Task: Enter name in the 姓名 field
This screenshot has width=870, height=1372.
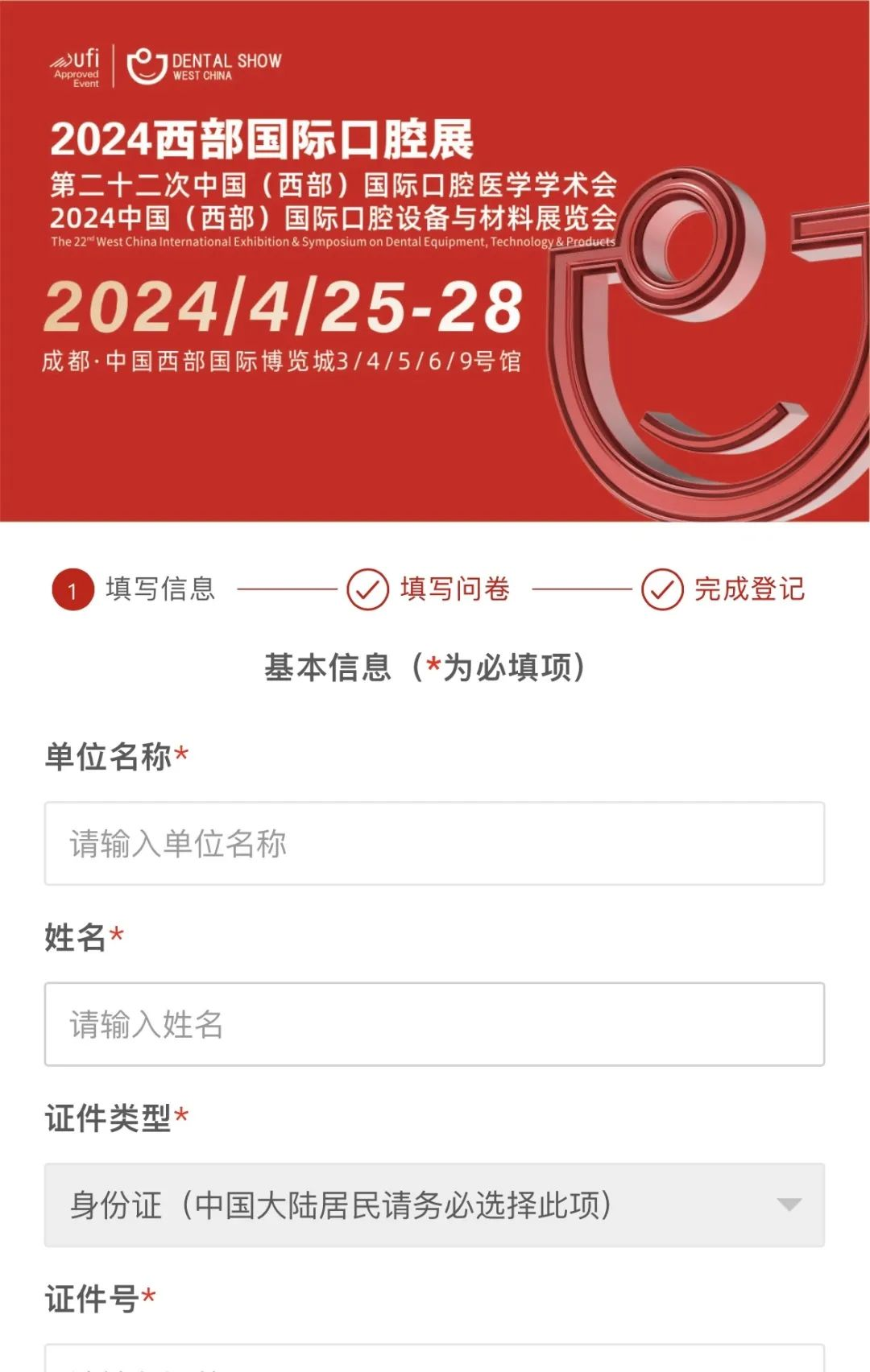Action: [434, 1023]
